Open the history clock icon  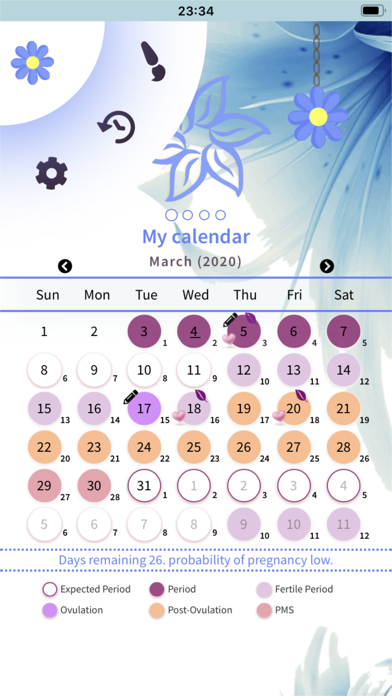tap(117, 127)
